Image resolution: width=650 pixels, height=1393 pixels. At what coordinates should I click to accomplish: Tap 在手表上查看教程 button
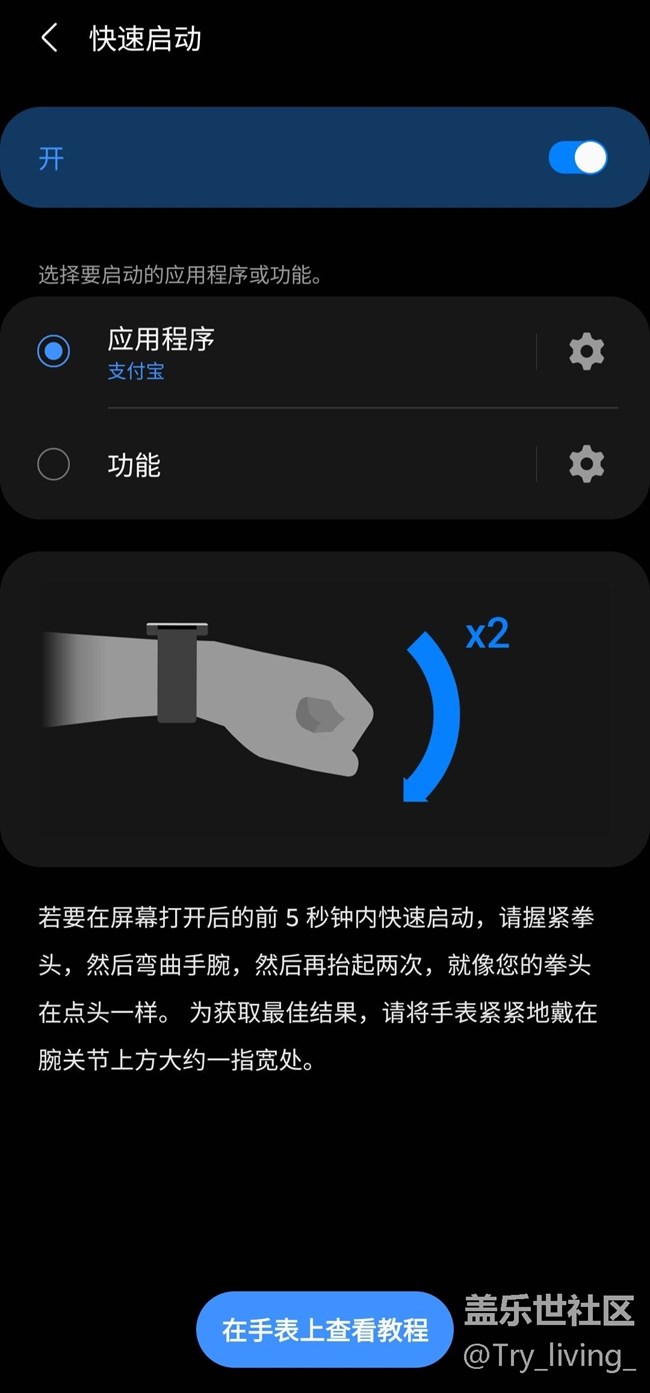(325, 1329)
